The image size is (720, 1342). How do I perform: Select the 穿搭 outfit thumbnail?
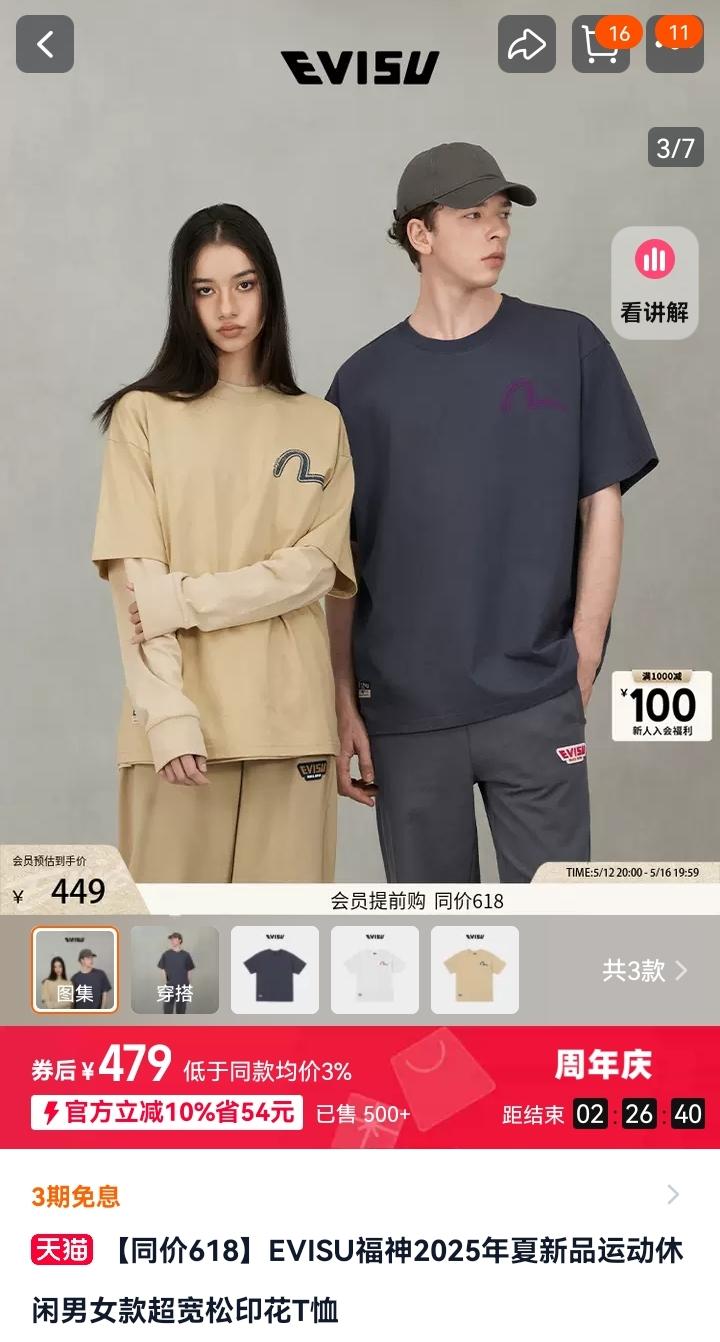pos(175,970)
